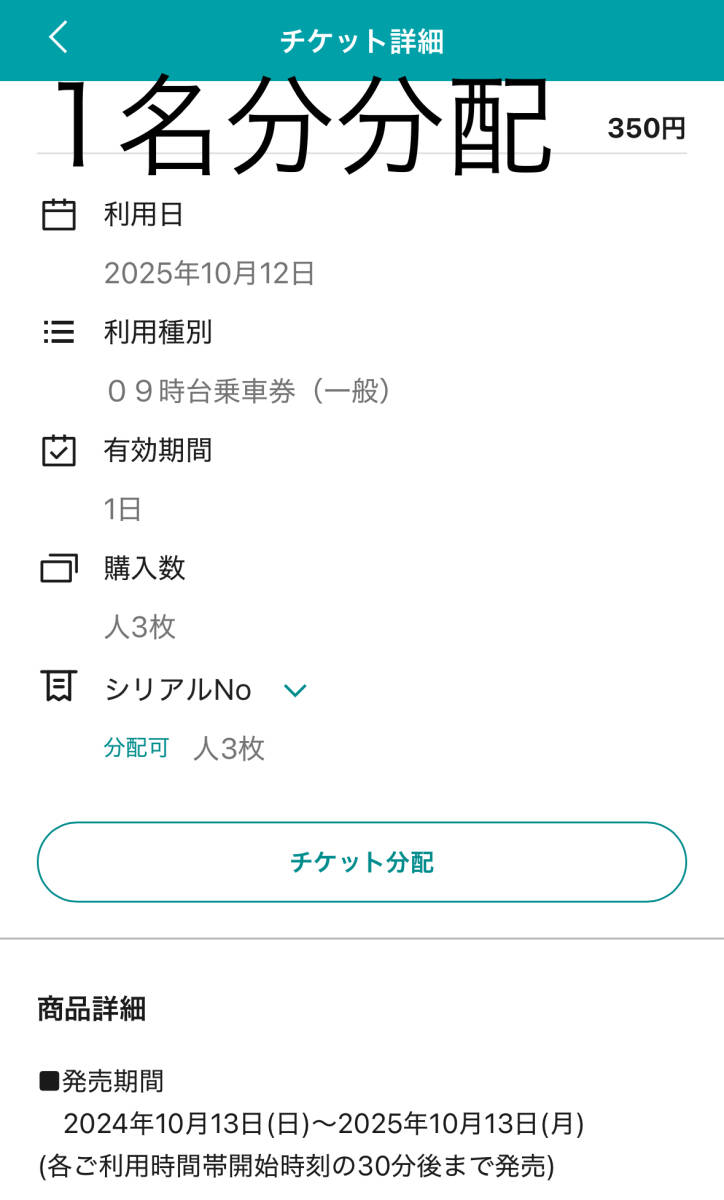Tap the チケット分配 button

click(x=362, y=862)
